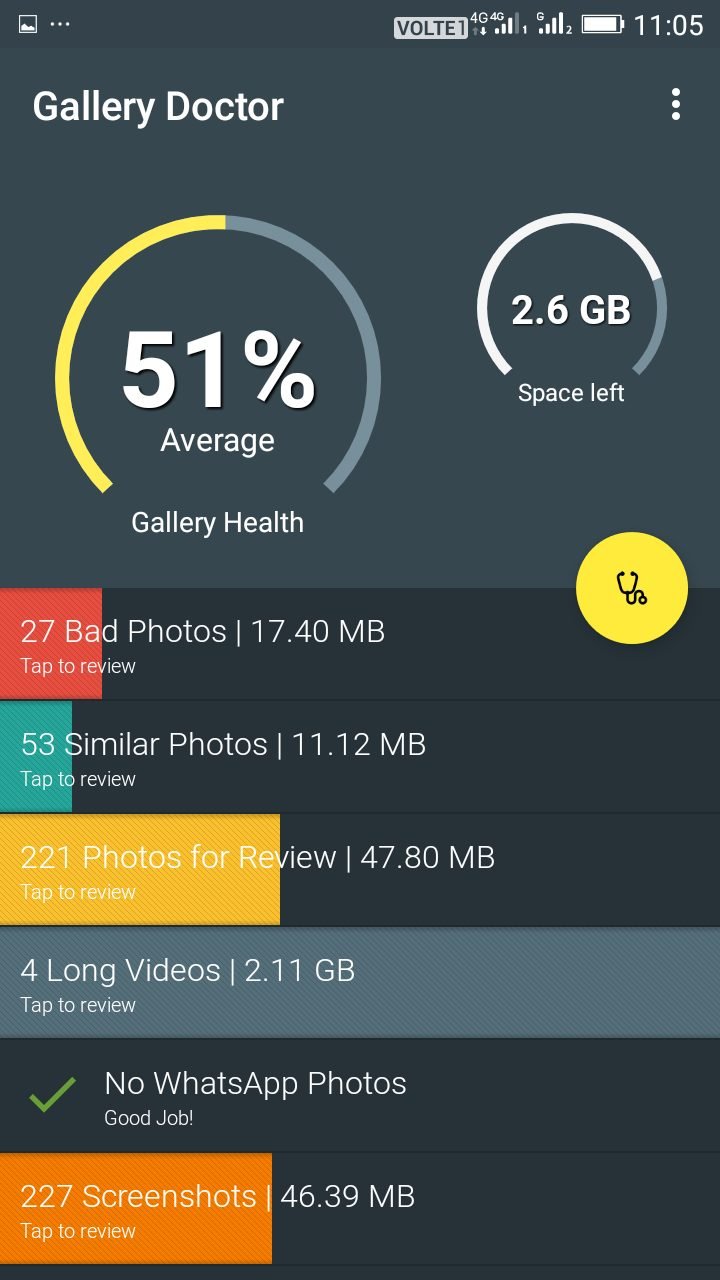Review the 221 Photos for Review
This screenshot has height=1280, width=720.
pyautogui.click(x=360, y=870)
